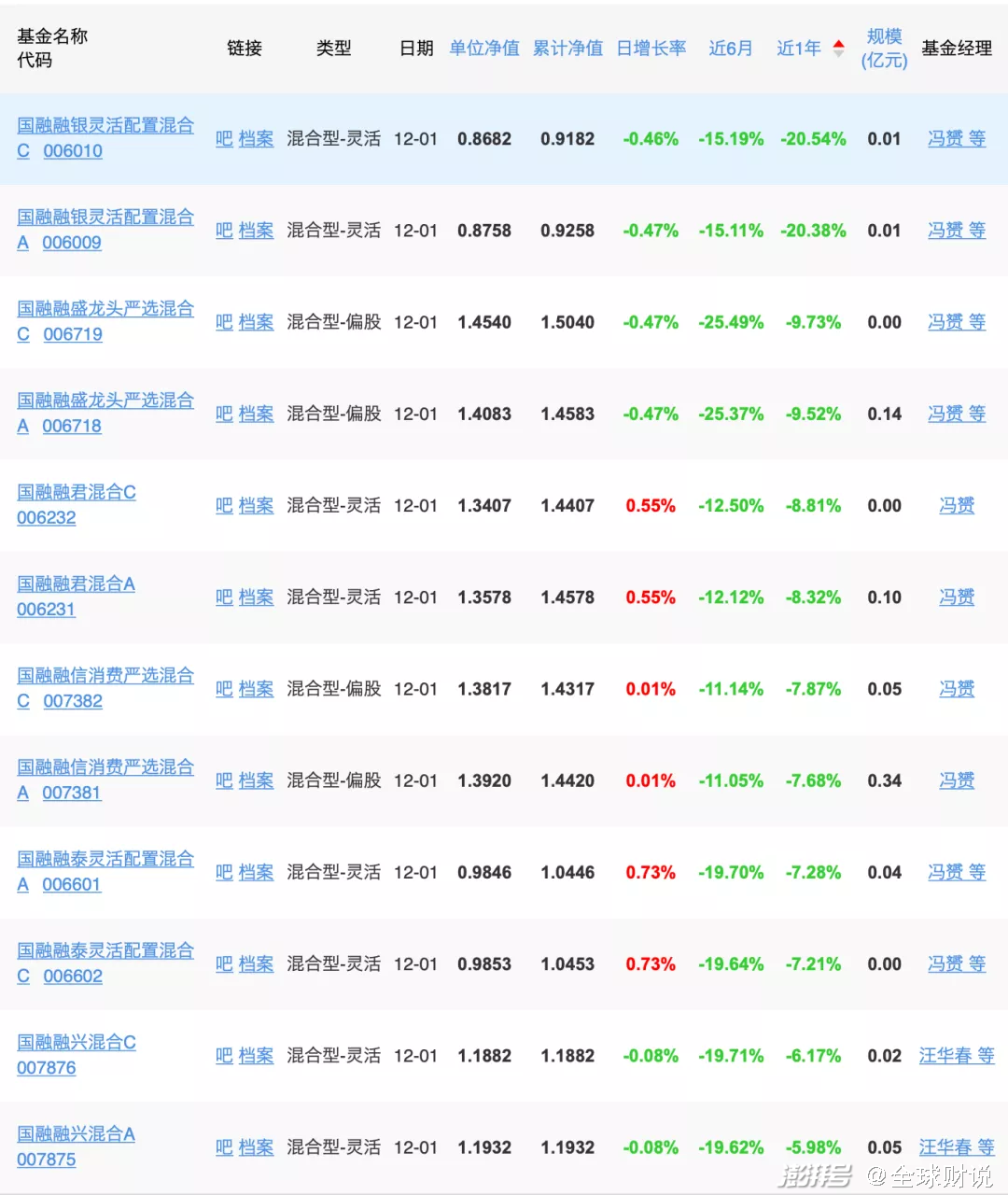View fund 国融融君混合C 006232
Viewport: 1008px width, 1195px height.
(77, 504)
